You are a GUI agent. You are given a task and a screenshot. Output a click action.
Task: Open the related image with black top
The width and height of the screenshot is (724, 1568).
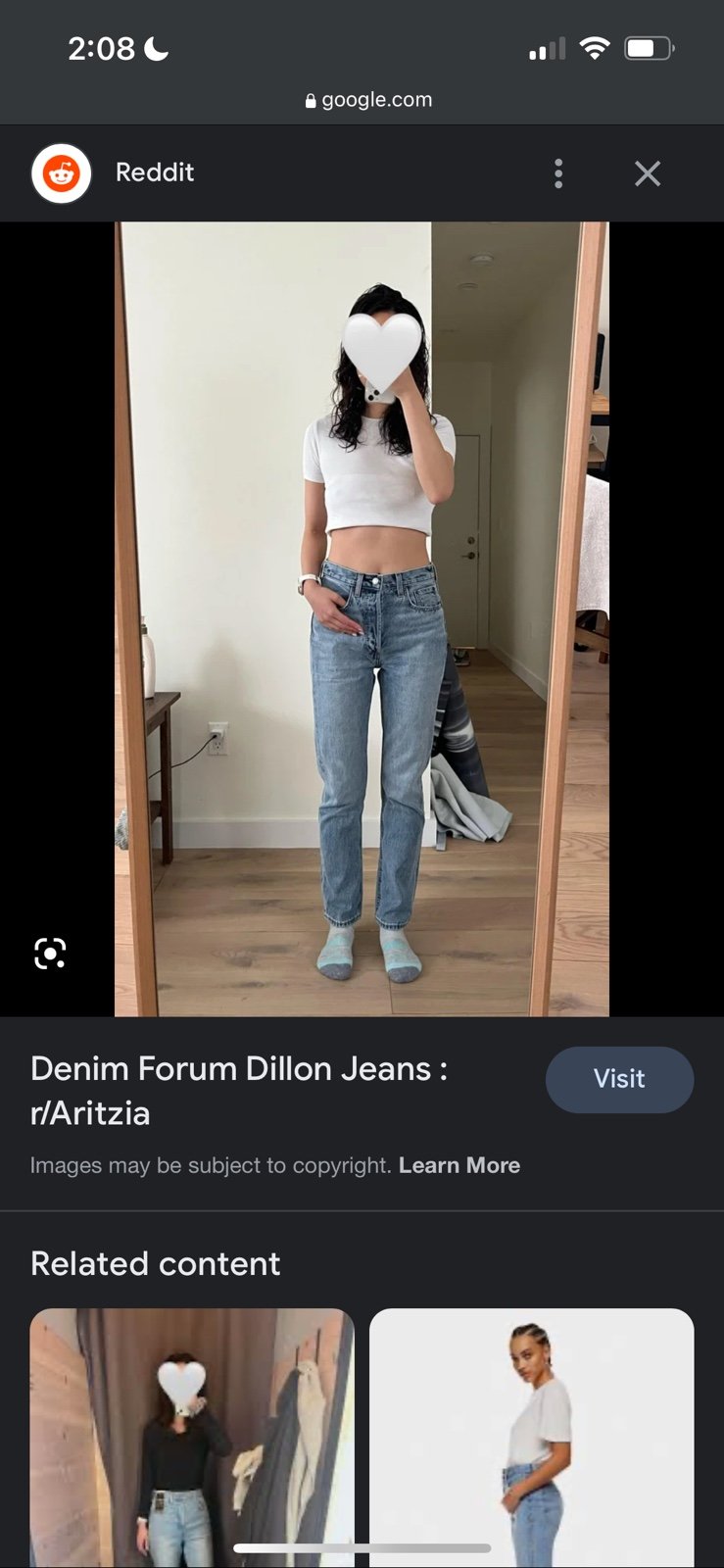(191, 1438)
